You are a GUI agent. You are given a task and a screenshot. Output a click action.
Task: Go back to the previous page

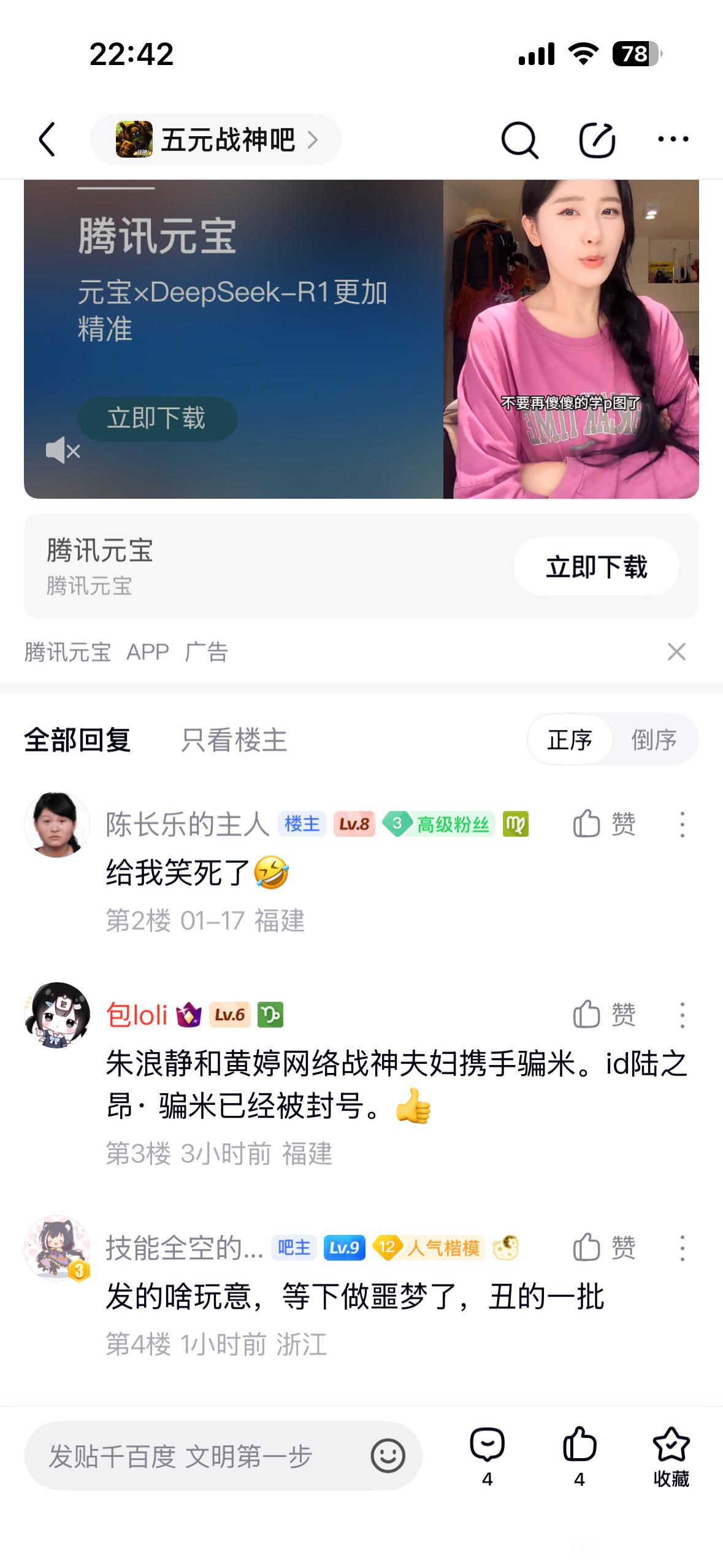point(48,140)
